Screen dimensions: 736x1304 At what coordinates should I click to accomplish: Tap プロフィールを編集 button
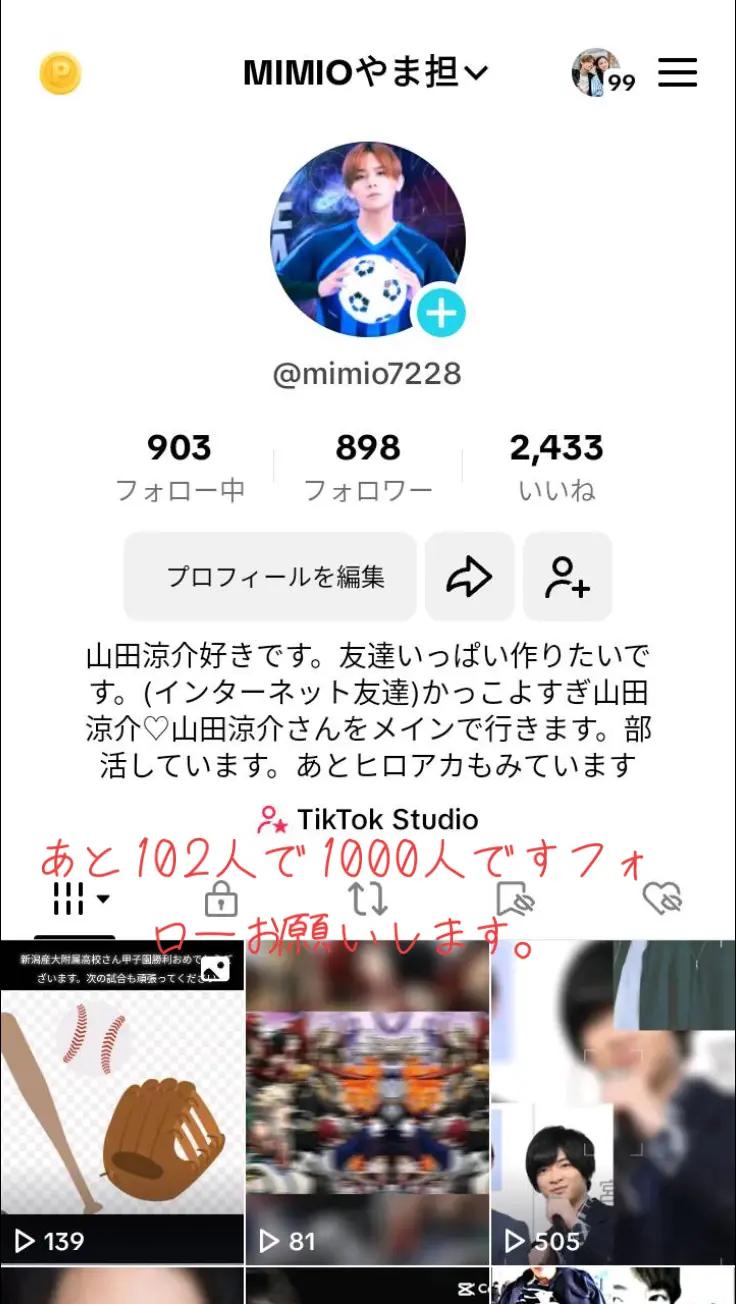pos(270,577)
